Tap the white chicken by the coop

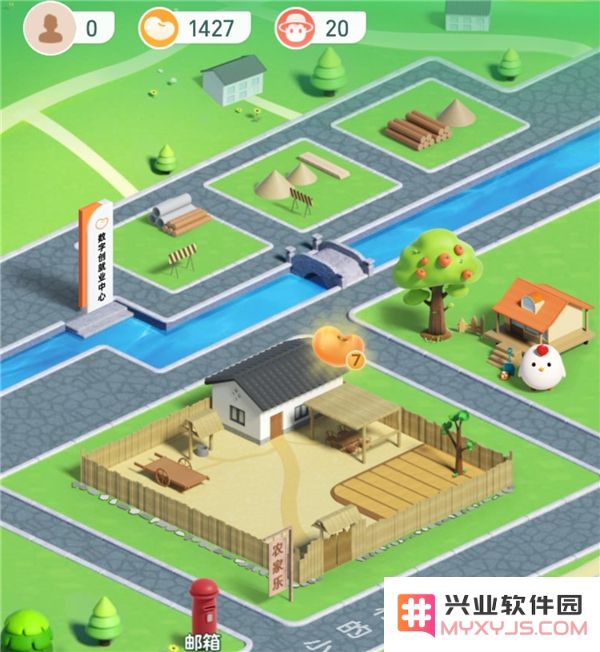tap(541, 366)
